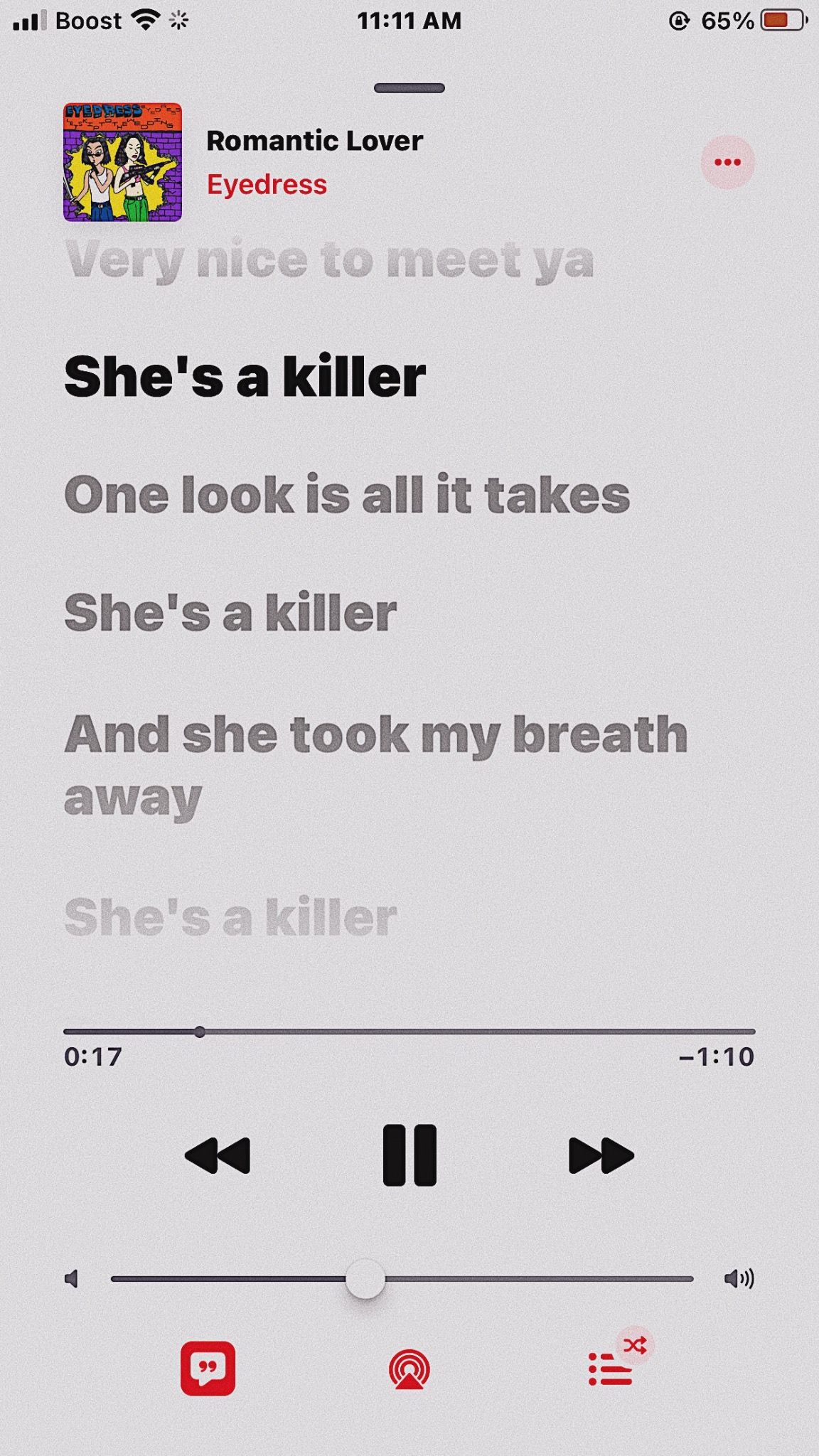Tap the volume slider knob
The width and height of the screenshot is (819, 1456).
point(365,1279)
